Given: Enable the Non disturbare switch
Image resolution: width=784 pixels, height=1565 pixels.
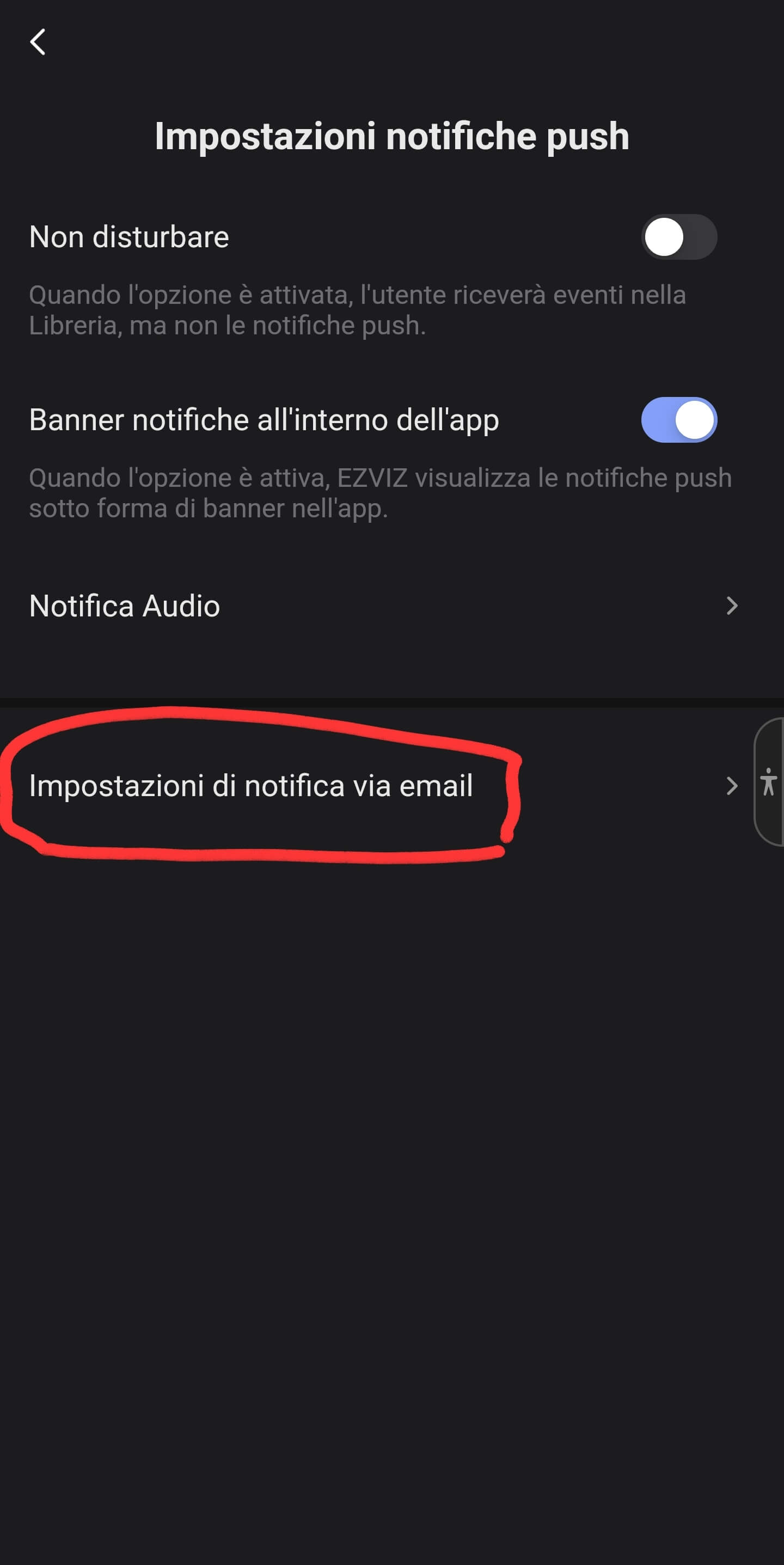Looking at the screenshot, I should click(x=678, y=237).
